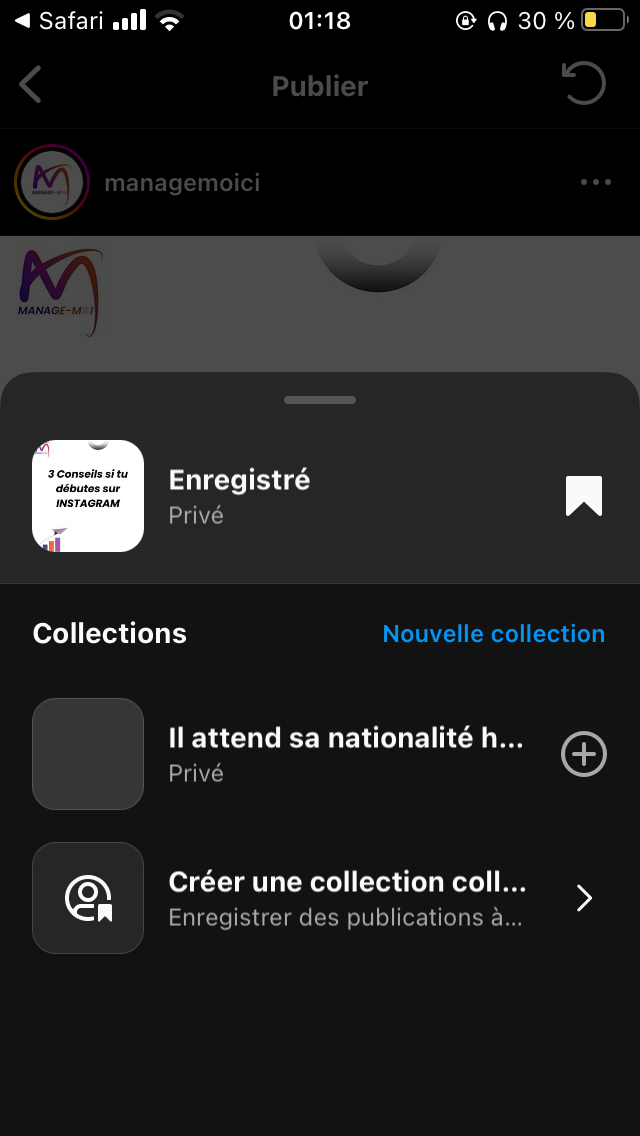Viewport: 640px width, 1136px height.
Task: Create a Nouvelle collection
Action: coord(494,634)
